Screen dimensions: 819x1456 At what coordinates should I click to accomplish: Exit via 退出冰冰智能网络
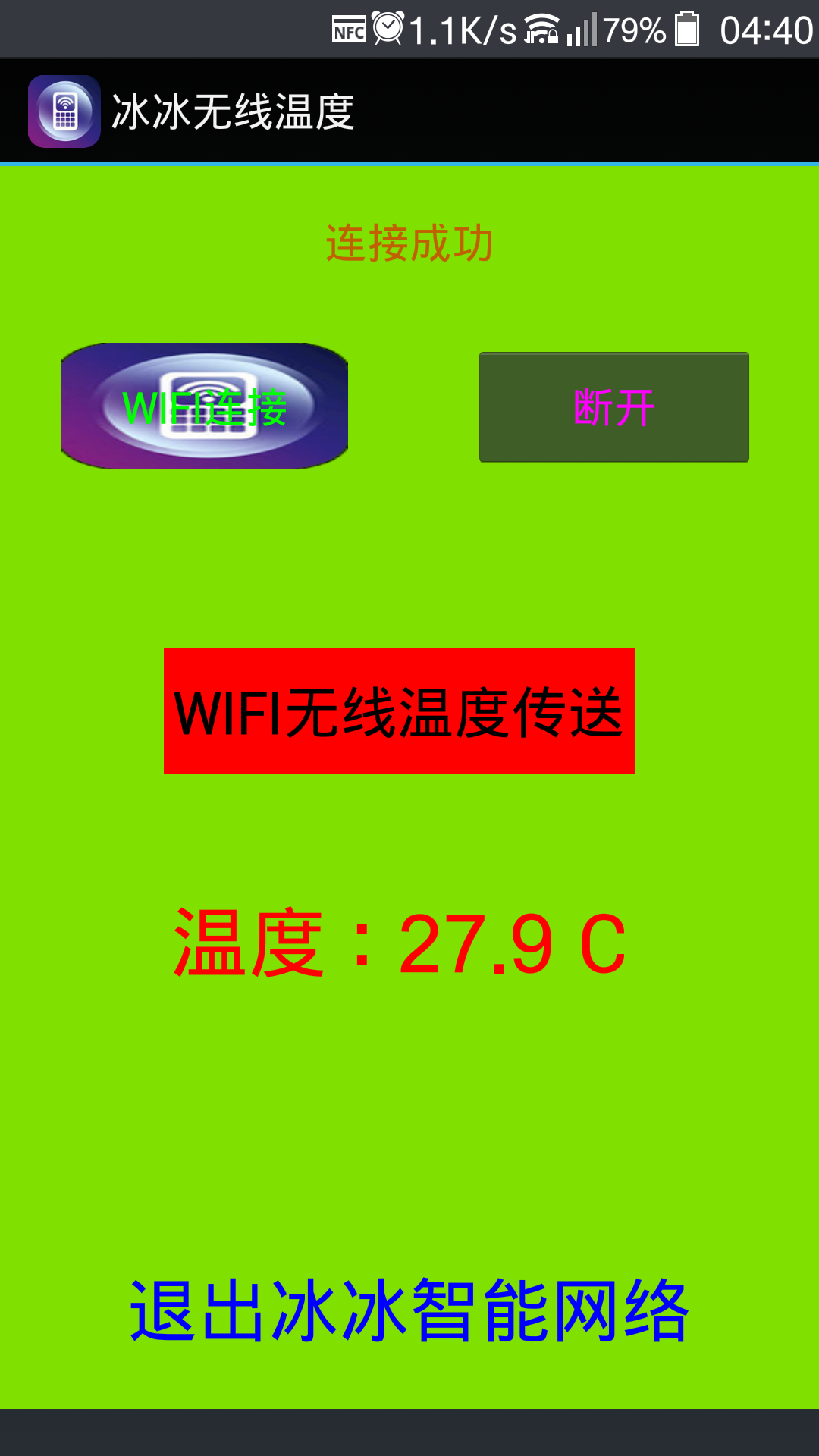pyautogui.click(x=409, y=1310)
